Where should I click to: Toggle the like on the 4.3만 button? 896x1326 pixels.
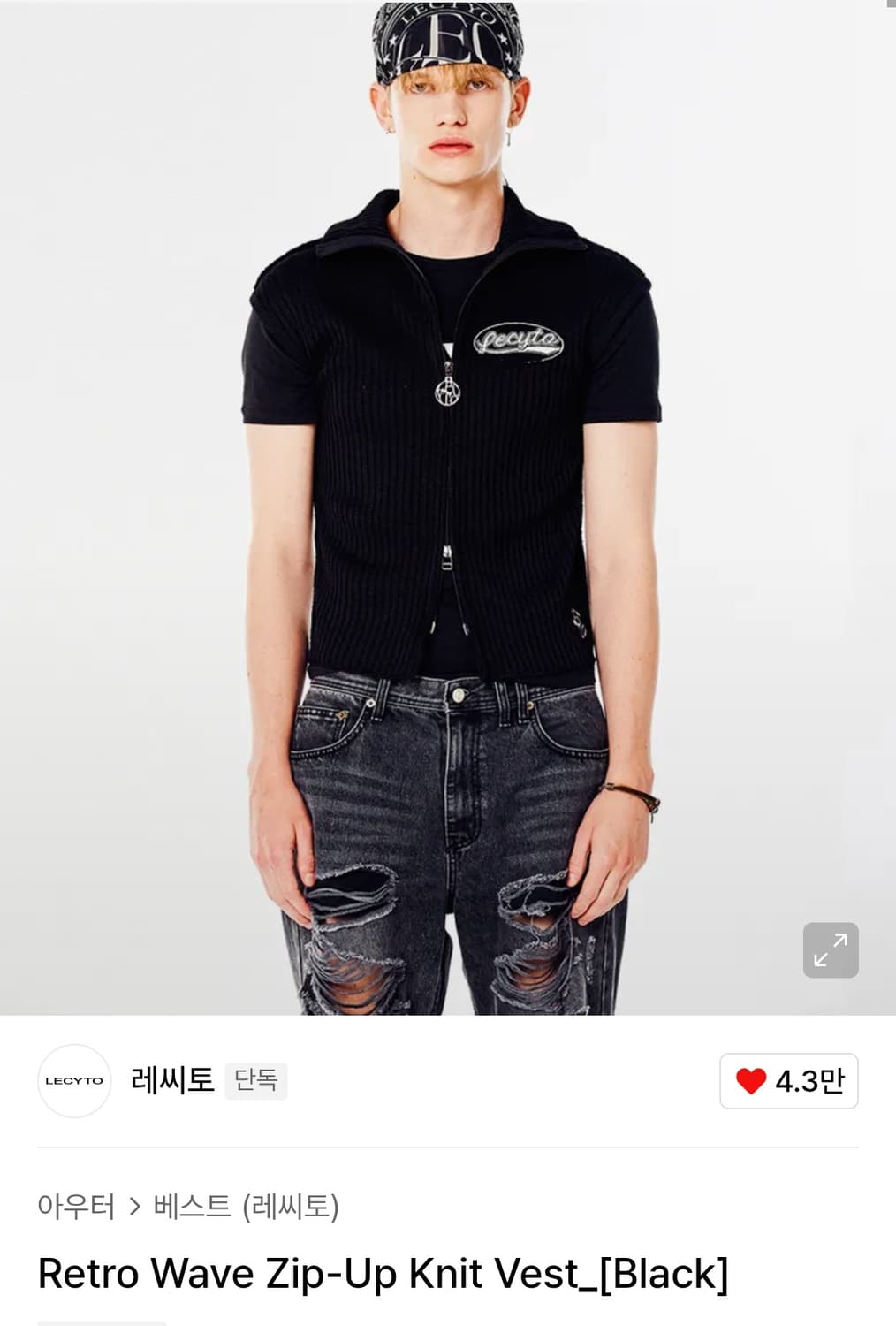click(787, 1080)
